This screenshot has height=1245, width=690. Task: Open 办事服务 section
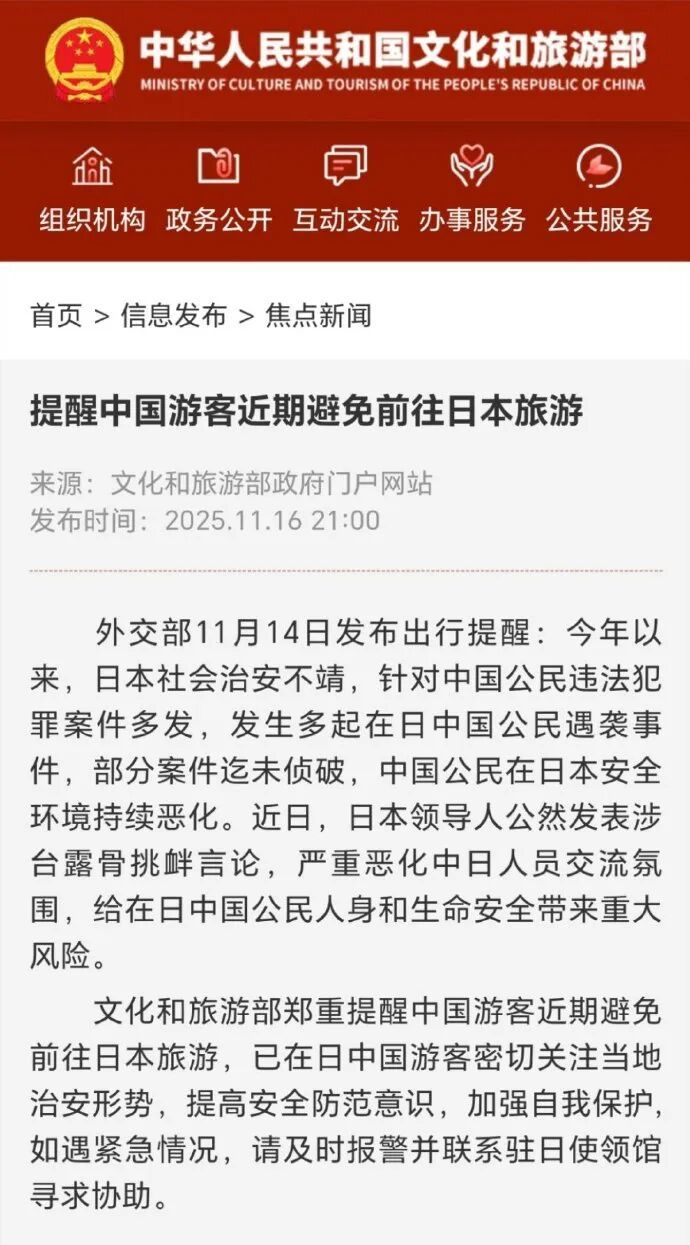(472, 190)
